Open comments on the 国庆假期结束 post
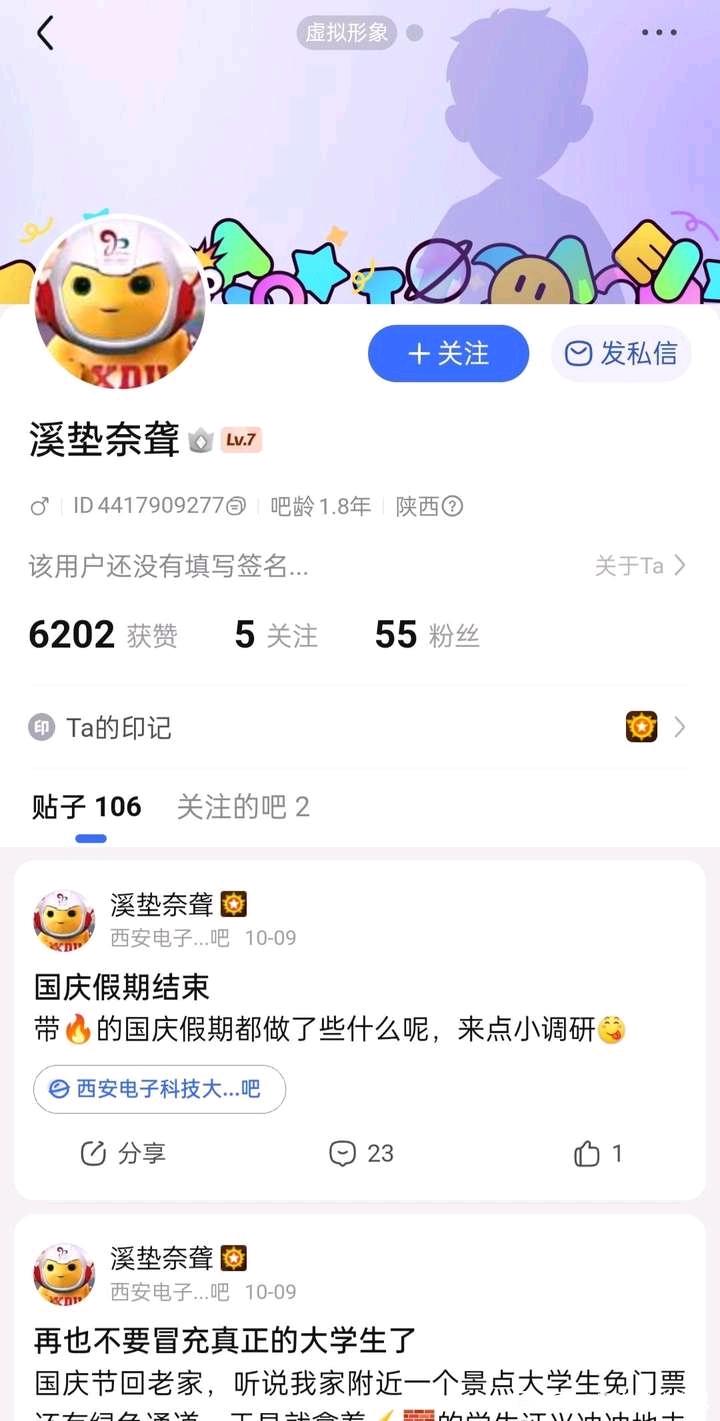Image resolution: width=720 pixels, height=1421 pixels. point(361,1153)
